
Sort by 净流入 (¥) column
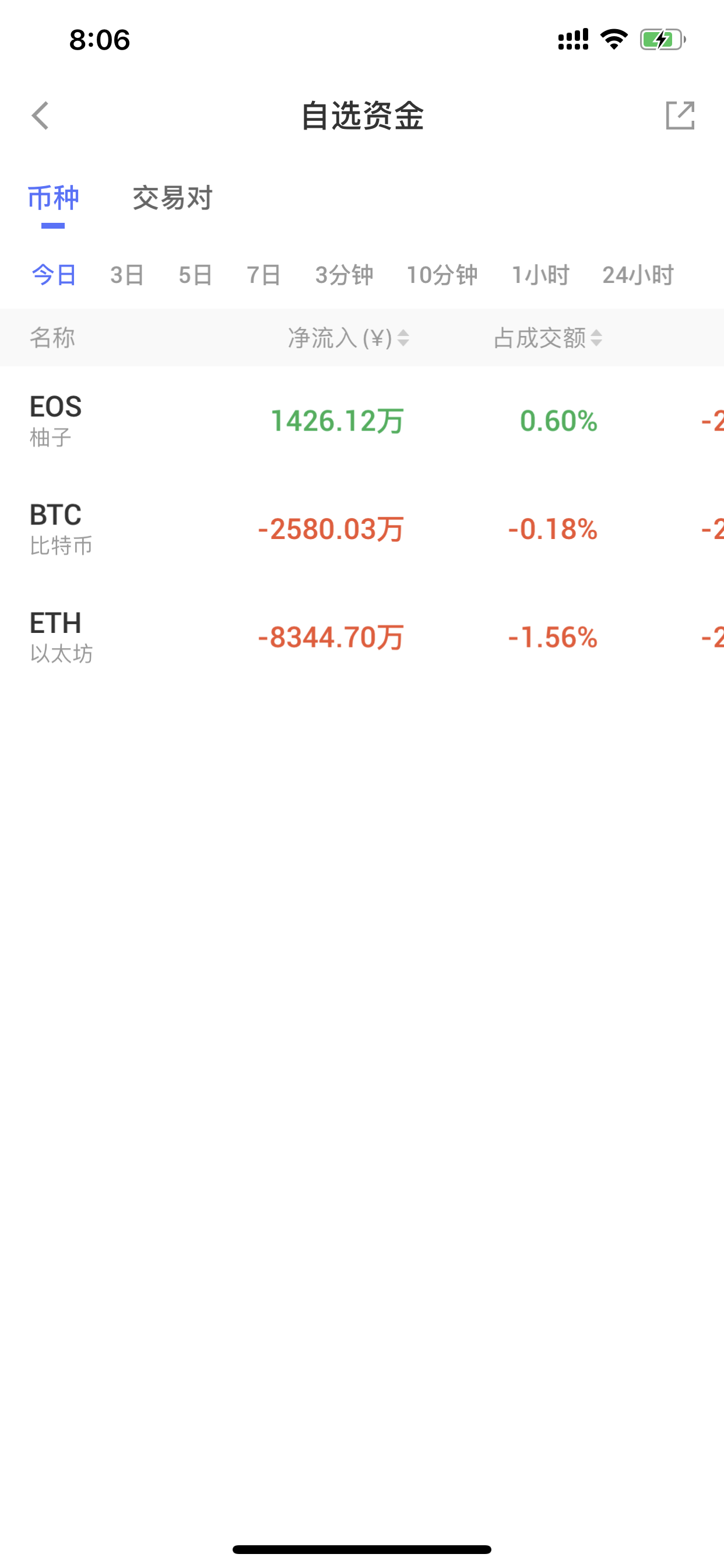(x=349, y=338)
